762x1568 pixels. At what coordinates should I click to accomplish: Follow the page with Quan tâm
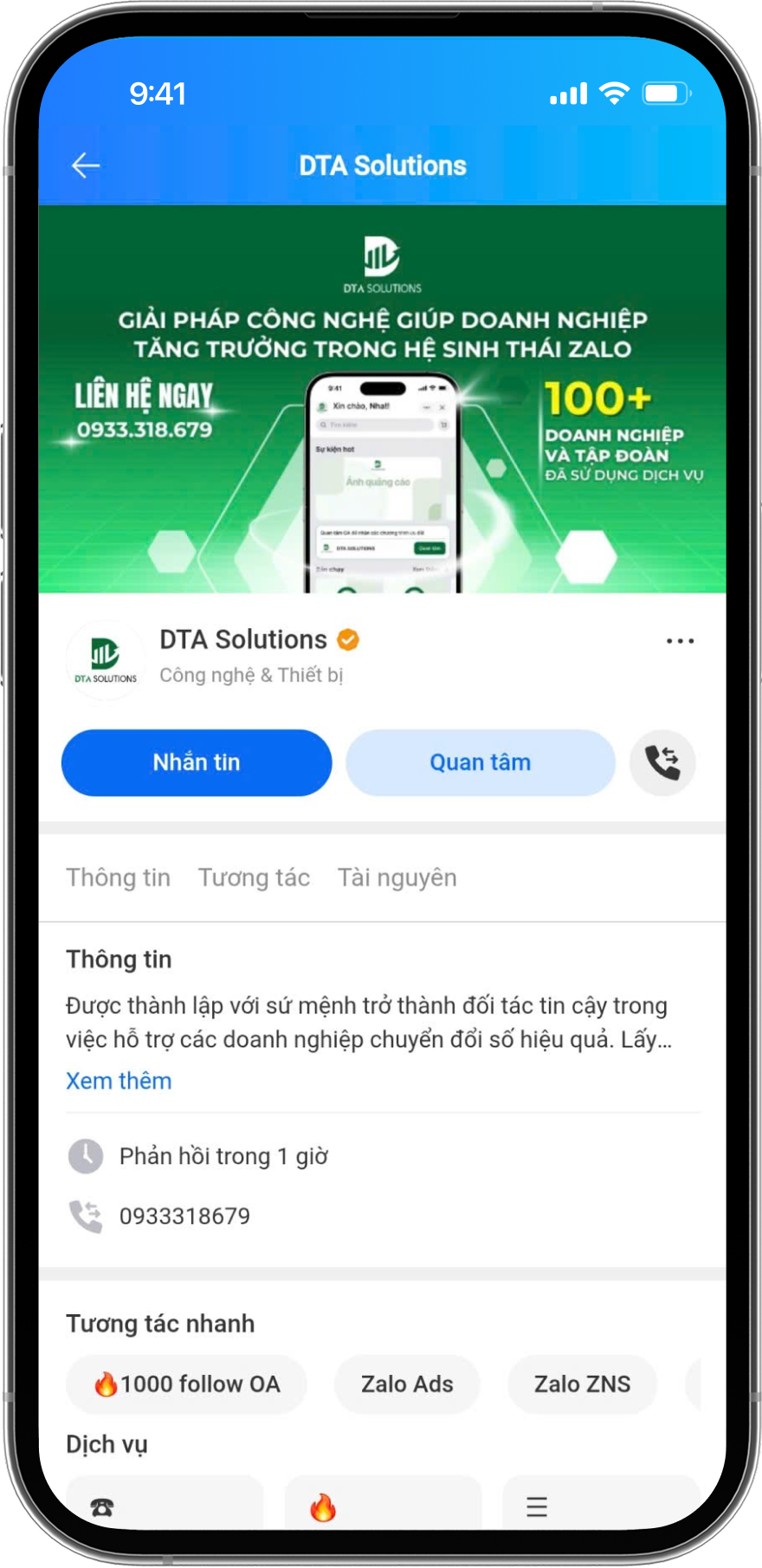(481, 762)
